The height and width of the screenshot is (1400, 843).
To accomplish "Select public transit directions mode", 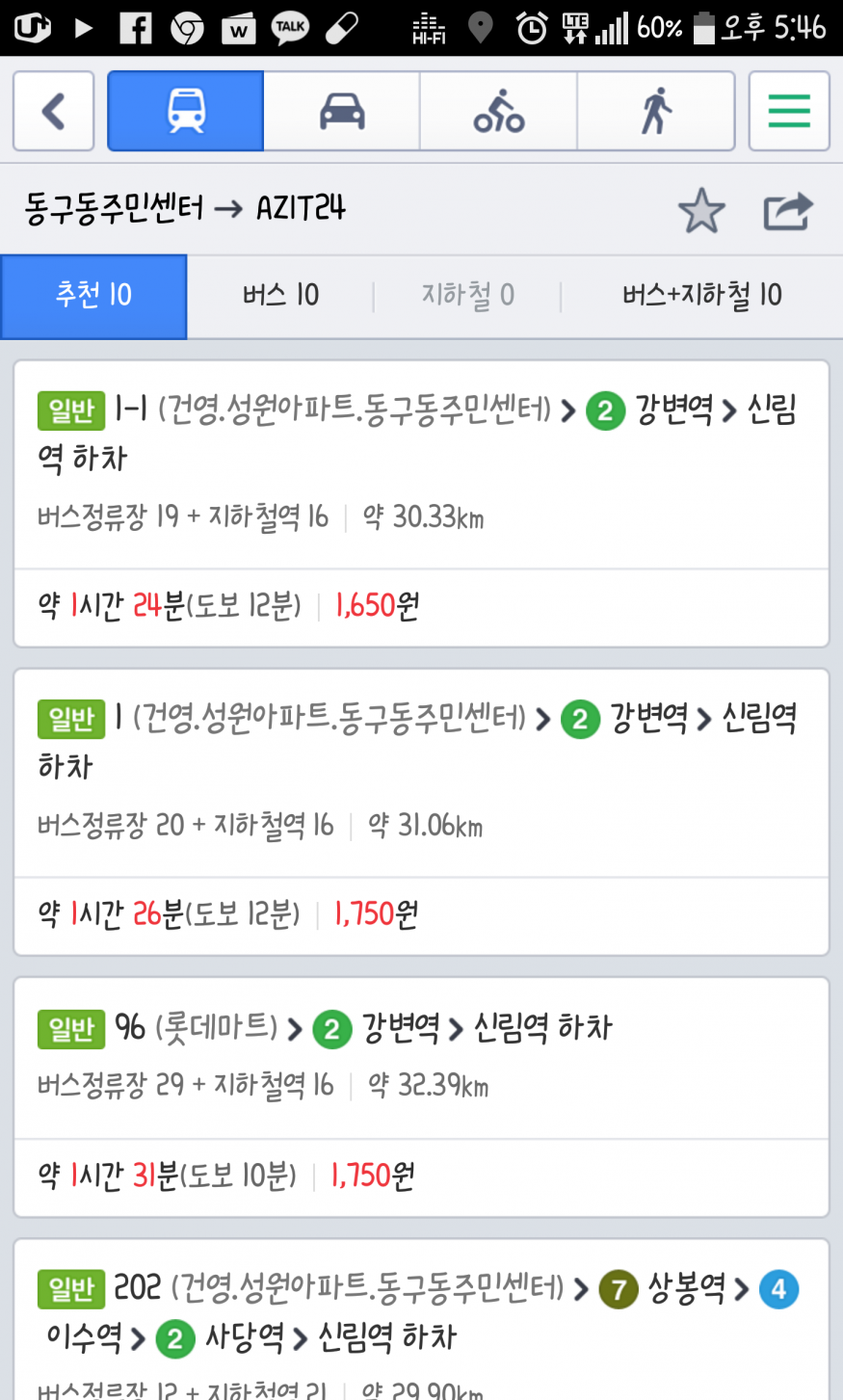I will click(x=186, y=111).
